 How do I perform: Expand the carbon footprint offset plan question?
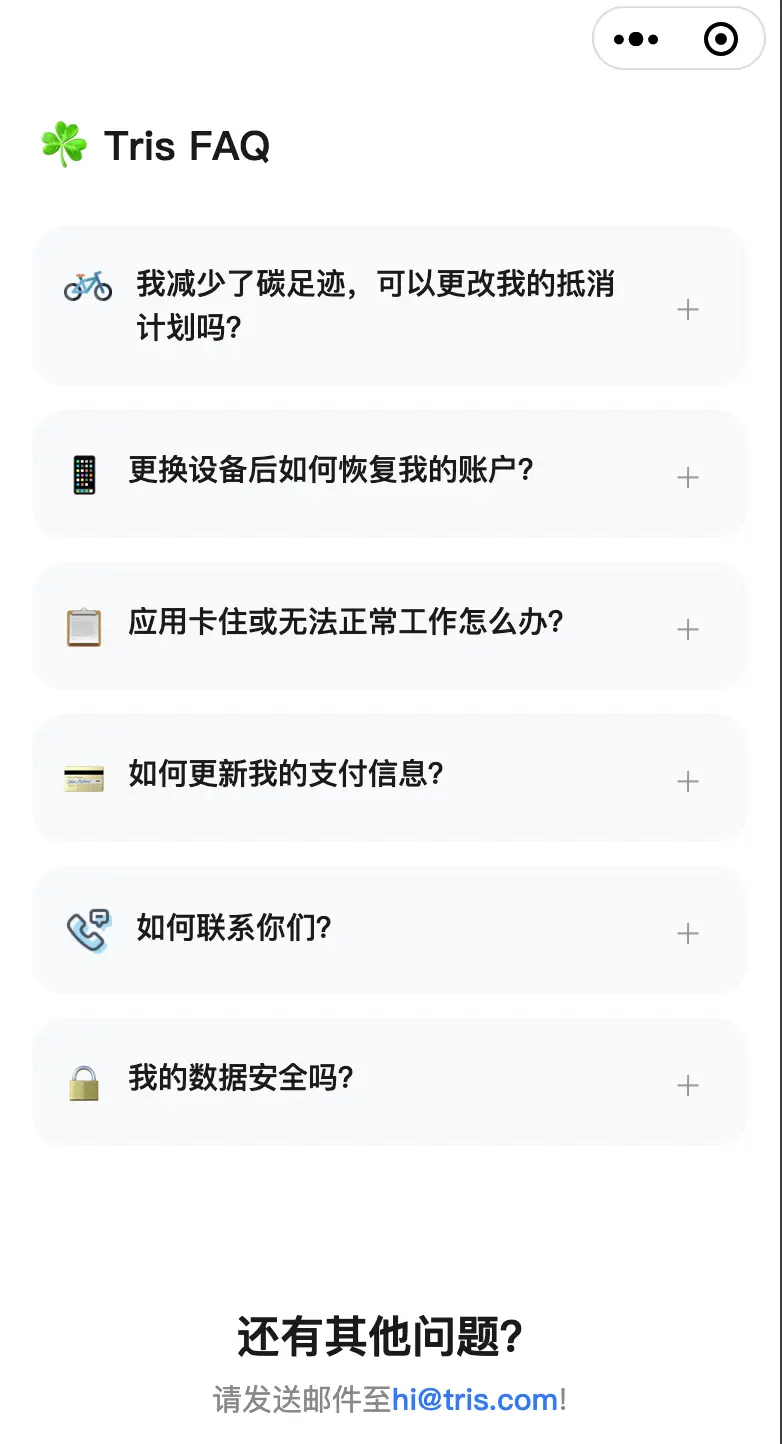click(x=687, y=309)
